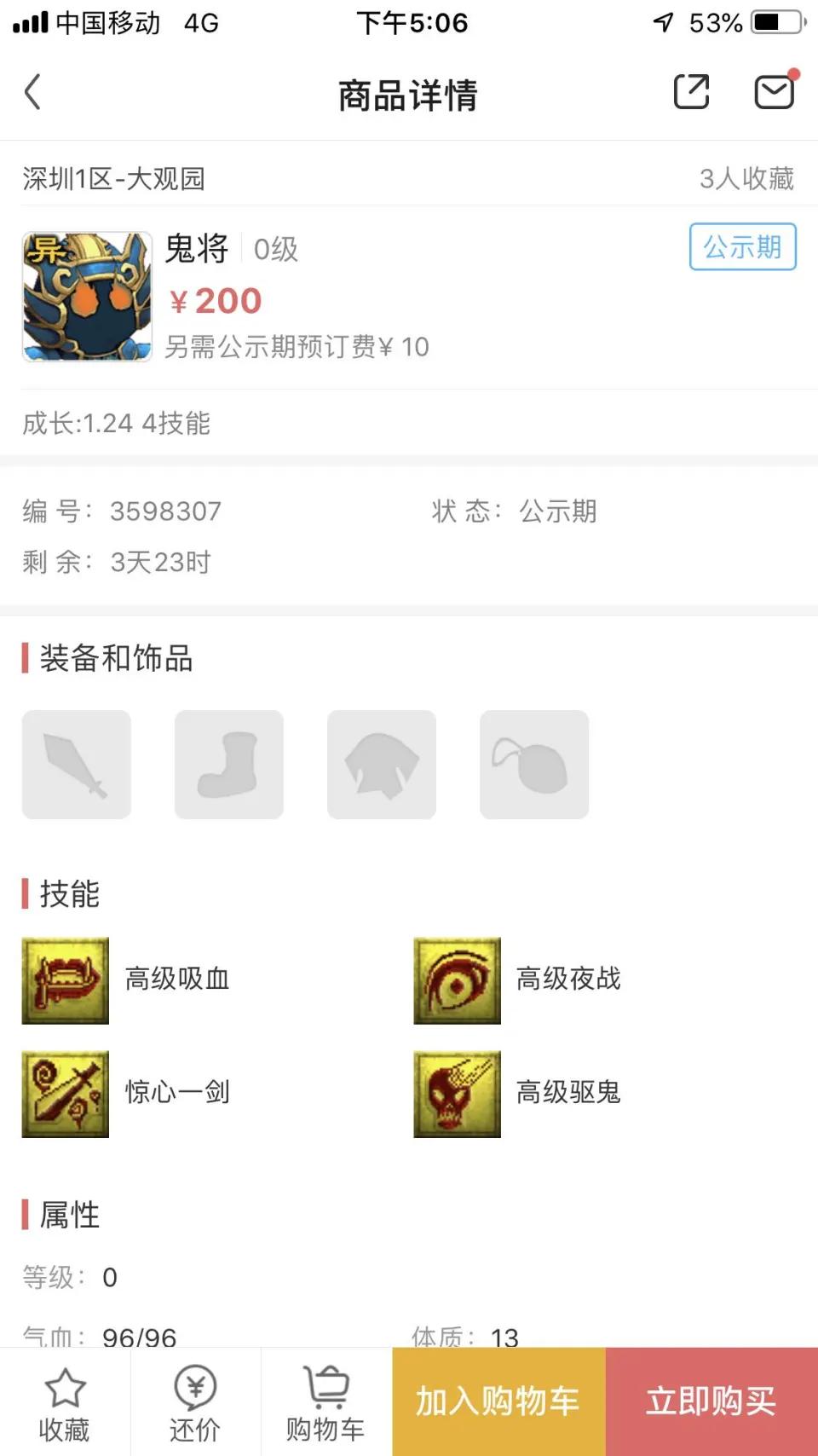Screen dimensions: 818x1456
Task: Share this product listing
Action: click(691, 92)
